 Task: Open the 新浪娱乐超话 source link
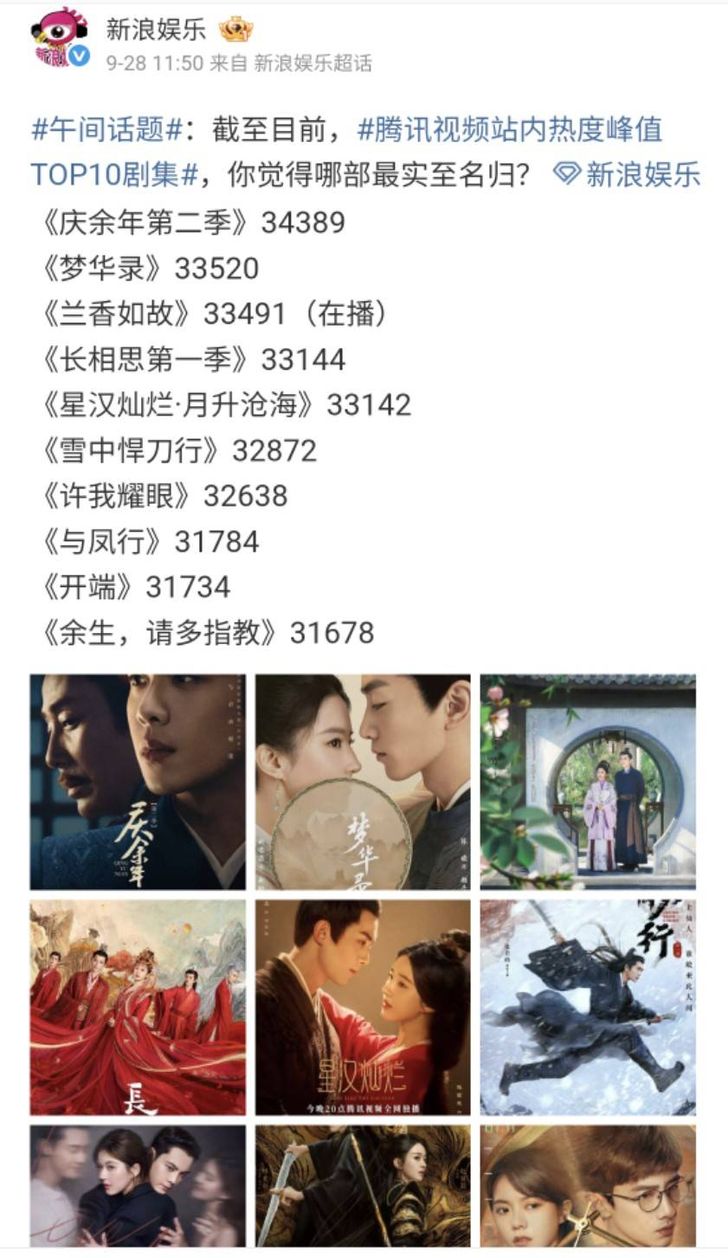coord(313,63)
